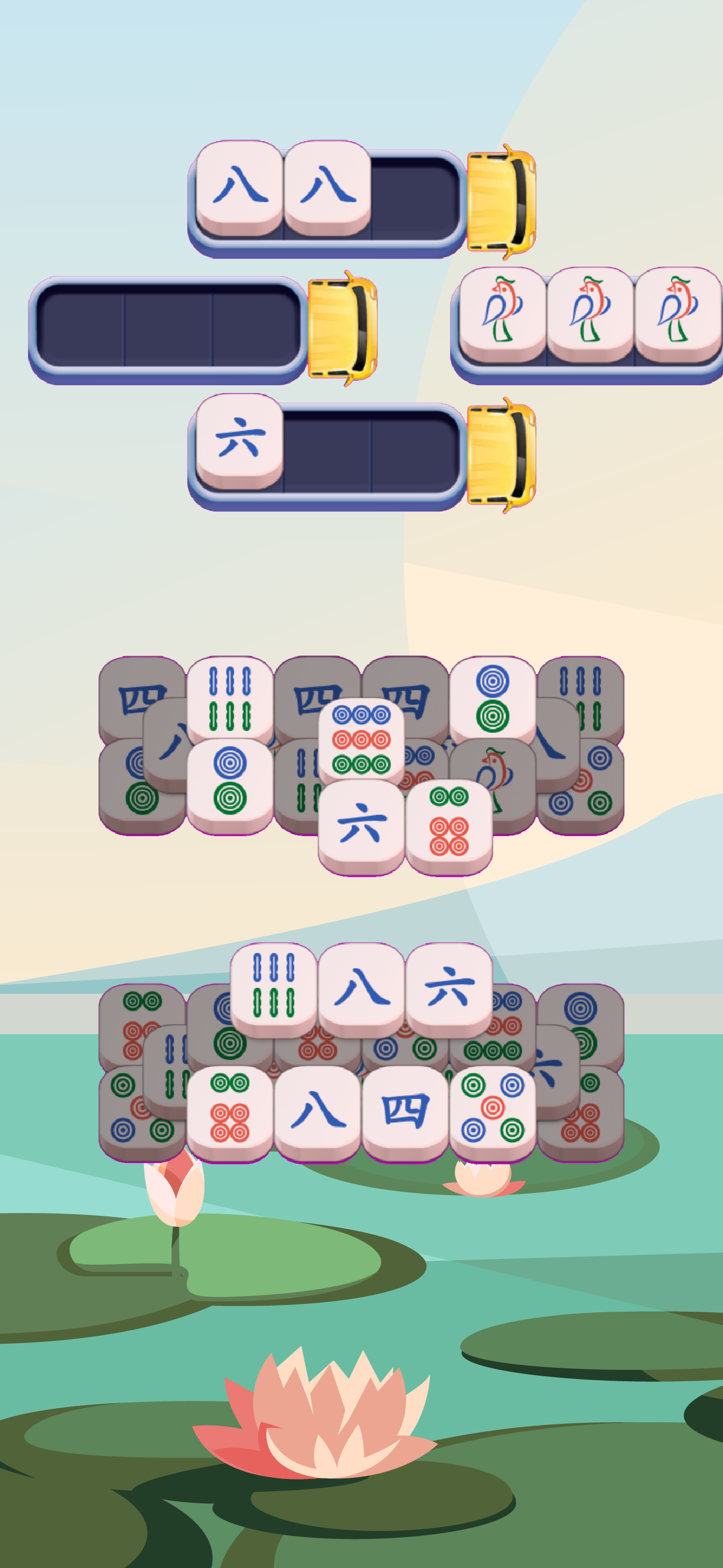Viewport: 723px width, 1568px height.
Task: Select the six-bamboo tile in the upper stack
Action: click(229, 698)
